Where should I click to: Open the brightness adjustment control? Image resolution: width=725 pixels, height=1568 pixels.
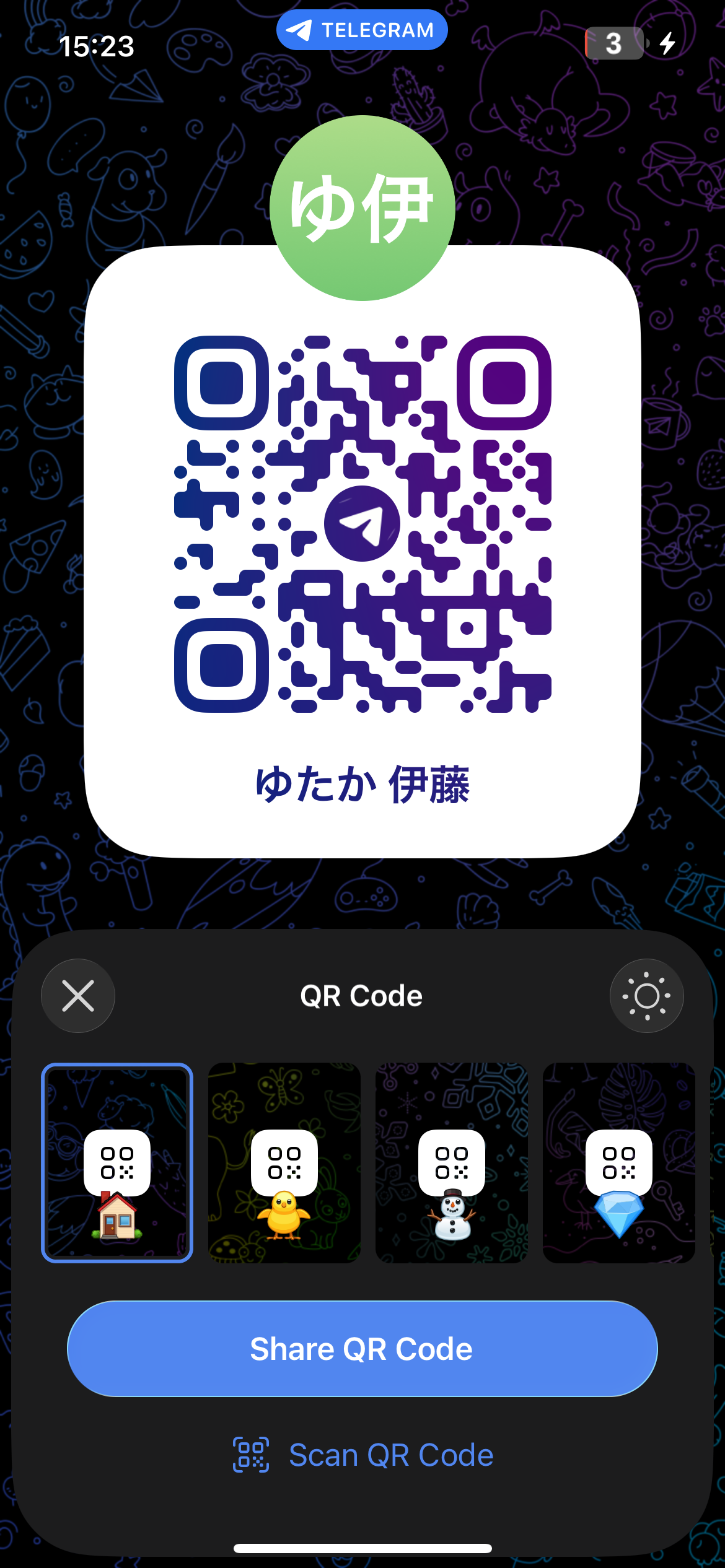pyautogui.click(x=646, y=996)
